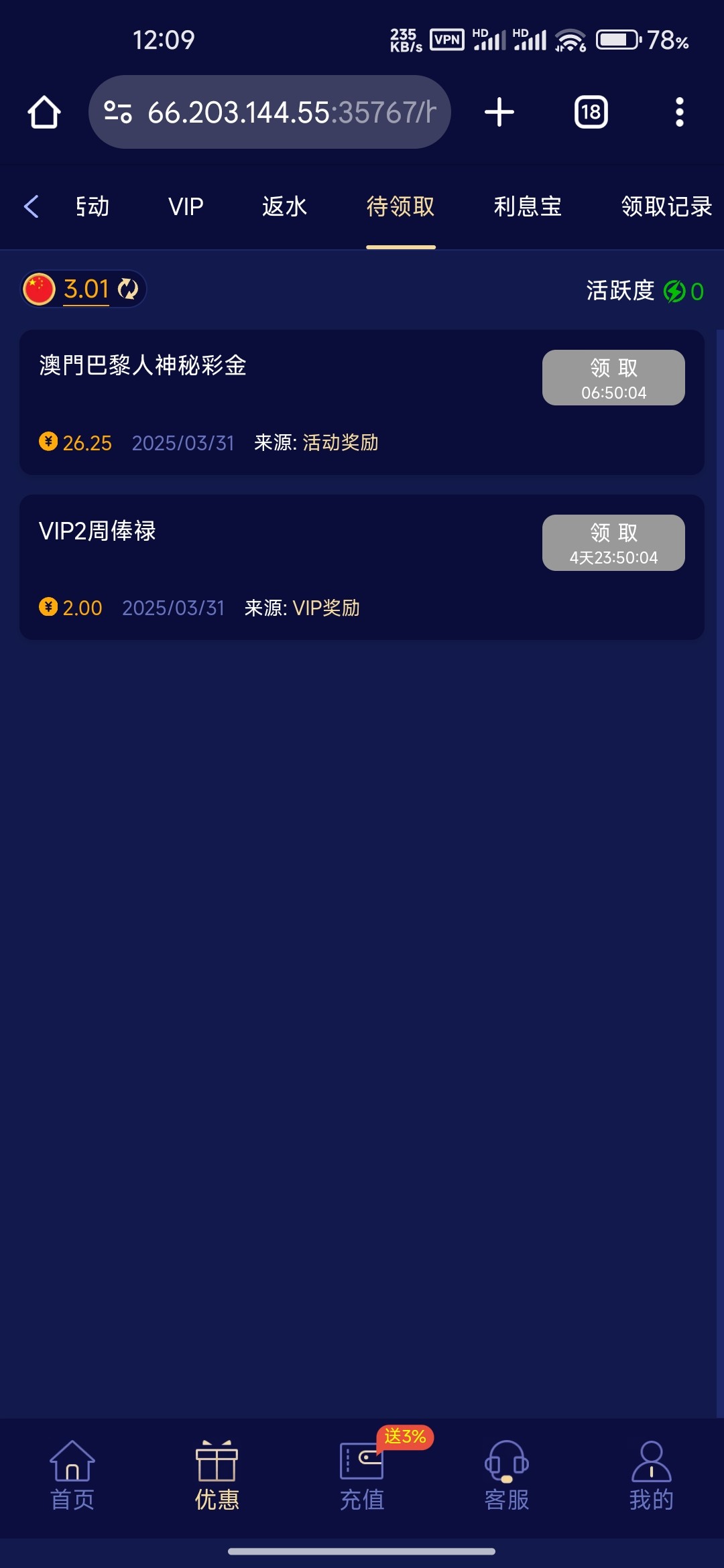The image size is (724, 1568).
Task: Open the tab switcher showing 18 tabs
Action: (591, 112)
